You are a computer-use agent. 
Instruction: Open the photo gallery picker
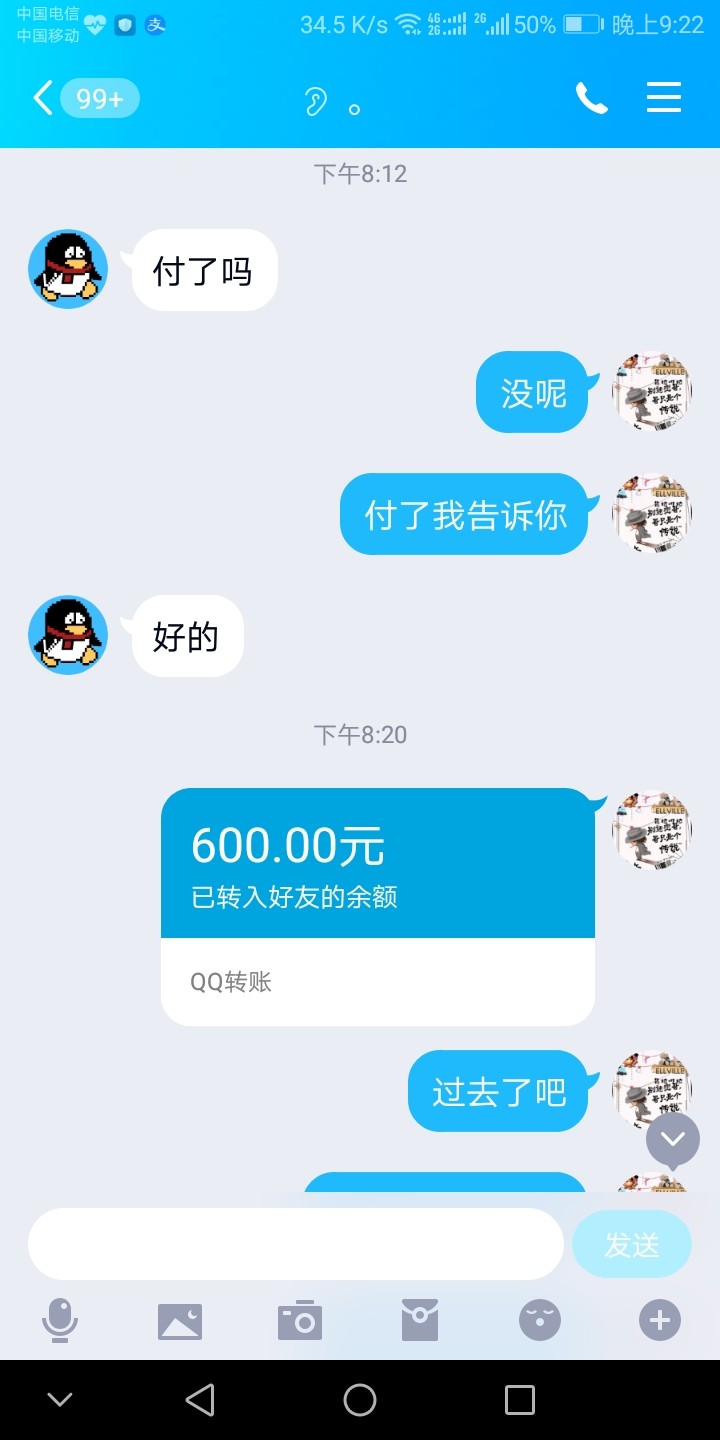coord(180,1321)
